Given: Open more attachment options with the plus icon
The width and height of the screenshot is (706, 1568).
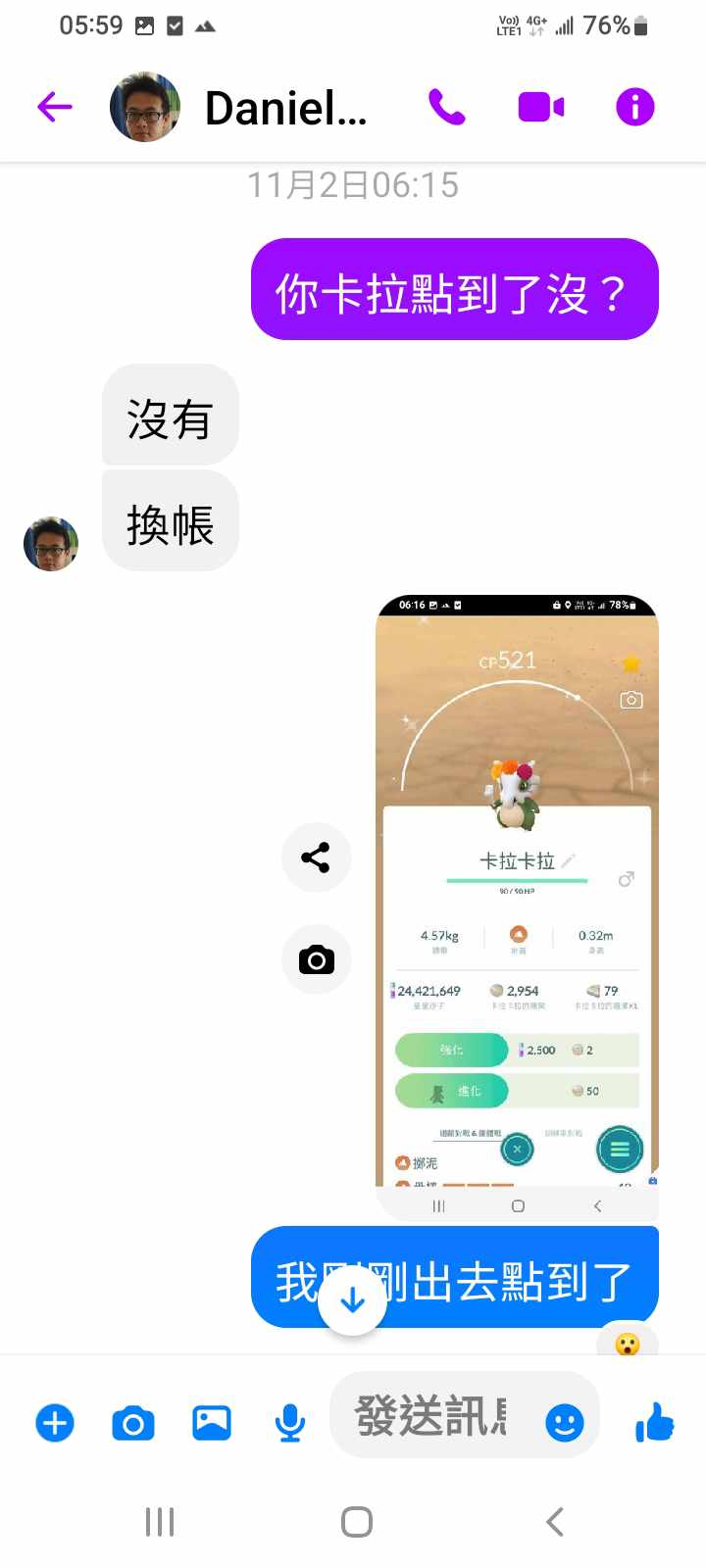Looking at the screenshot, I should [x=55, y=1422].
